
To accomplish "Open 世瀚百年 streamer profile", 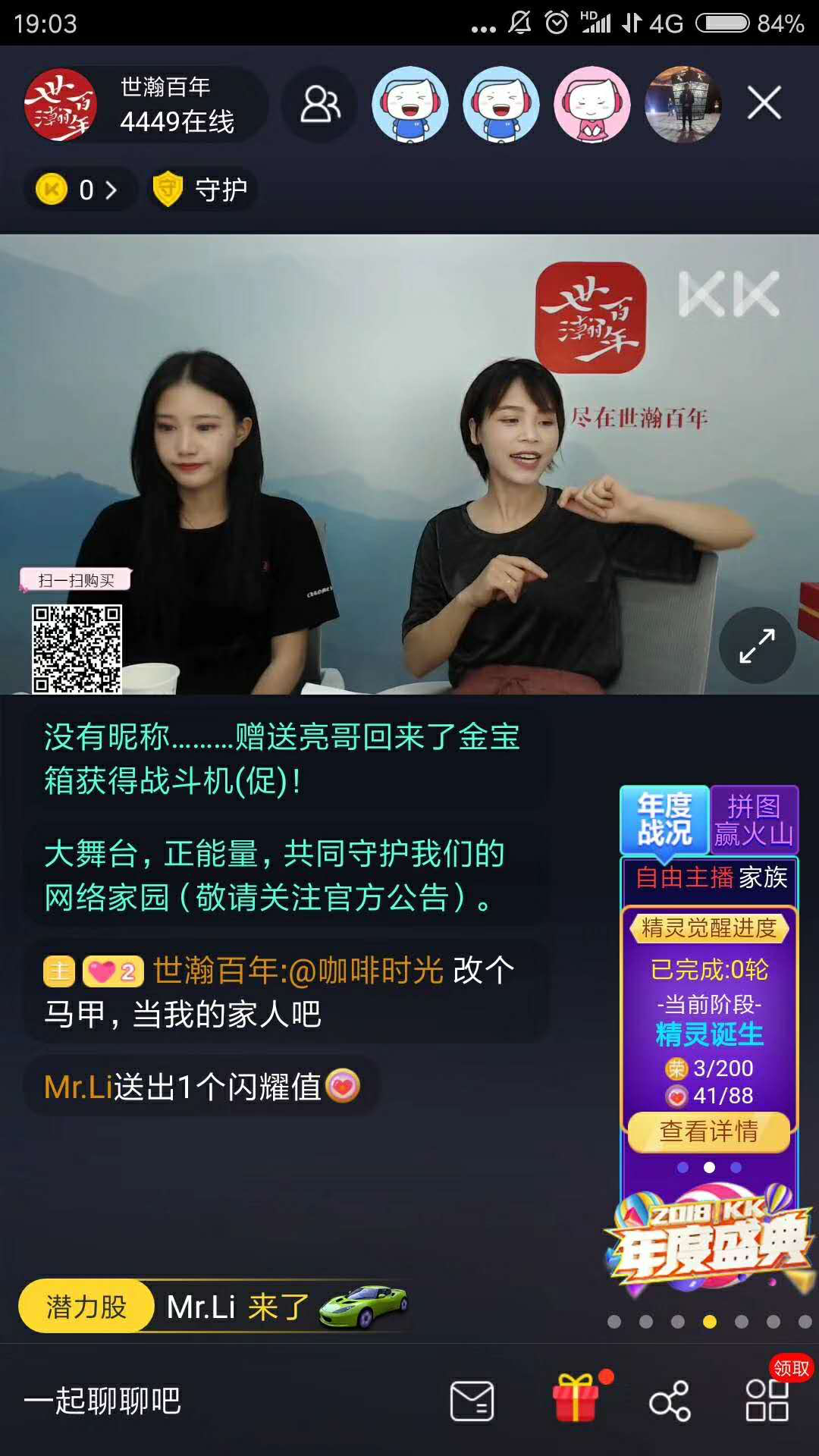I will tap(61, 105).
